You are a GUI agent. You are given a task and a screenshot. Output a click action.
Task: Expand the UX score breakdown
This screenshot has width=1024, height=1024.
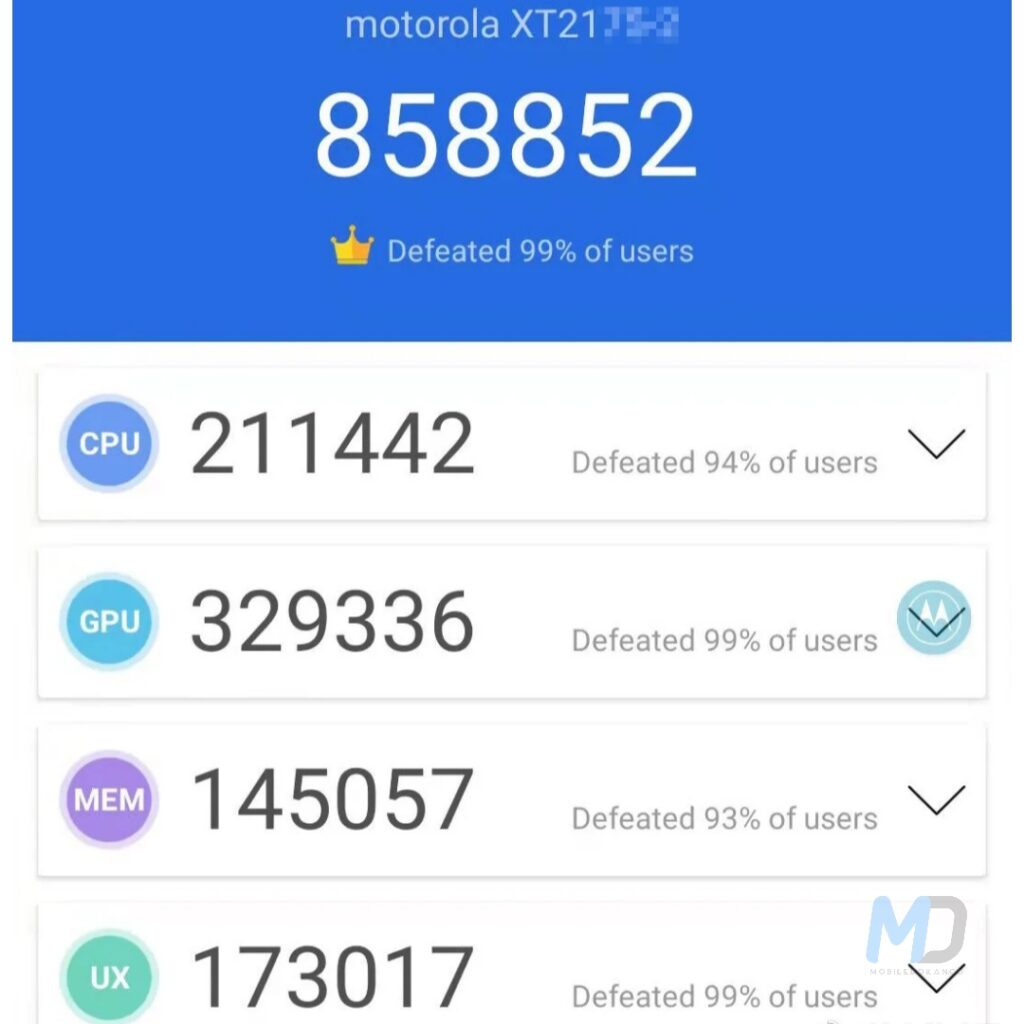coord(935,980)
